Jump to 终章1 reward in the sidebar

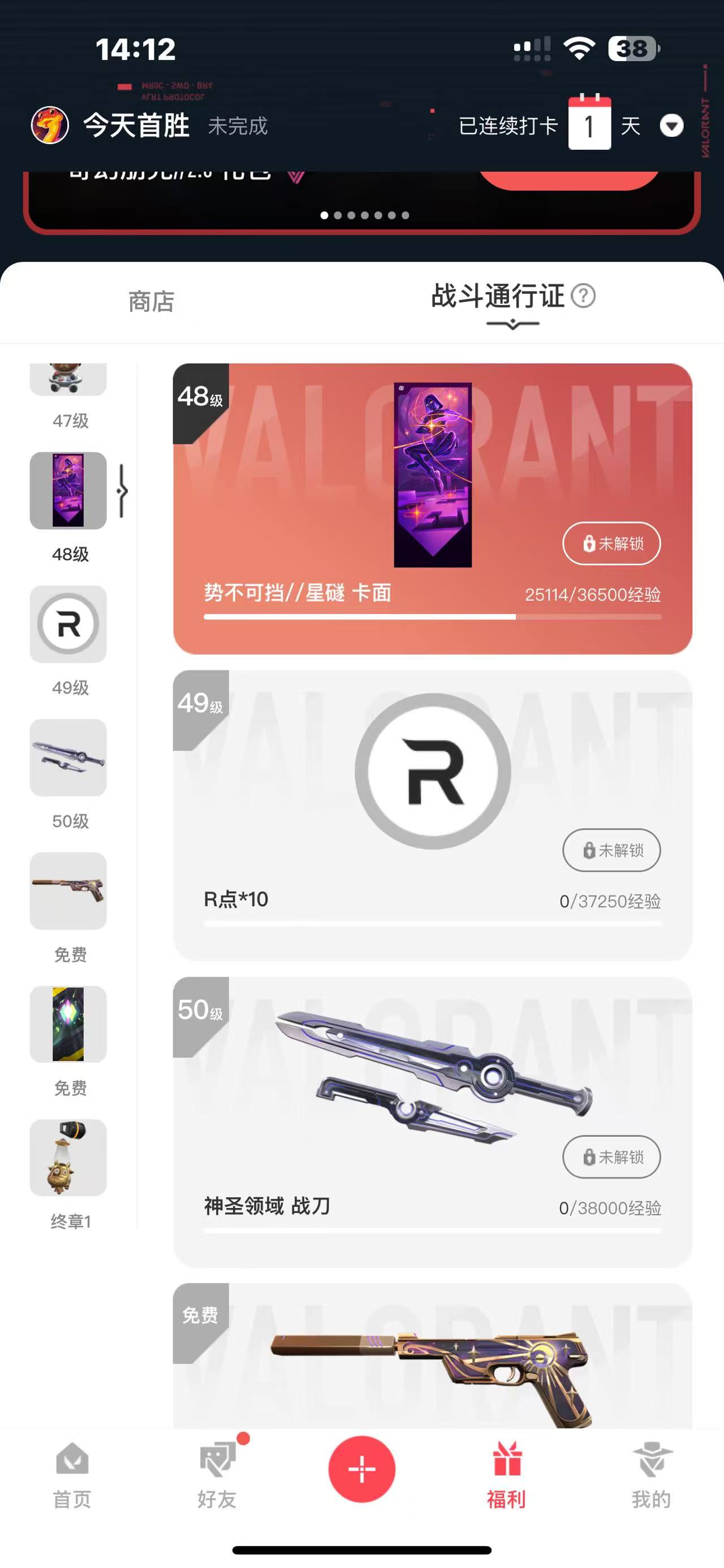click(x=68, y=1174)
